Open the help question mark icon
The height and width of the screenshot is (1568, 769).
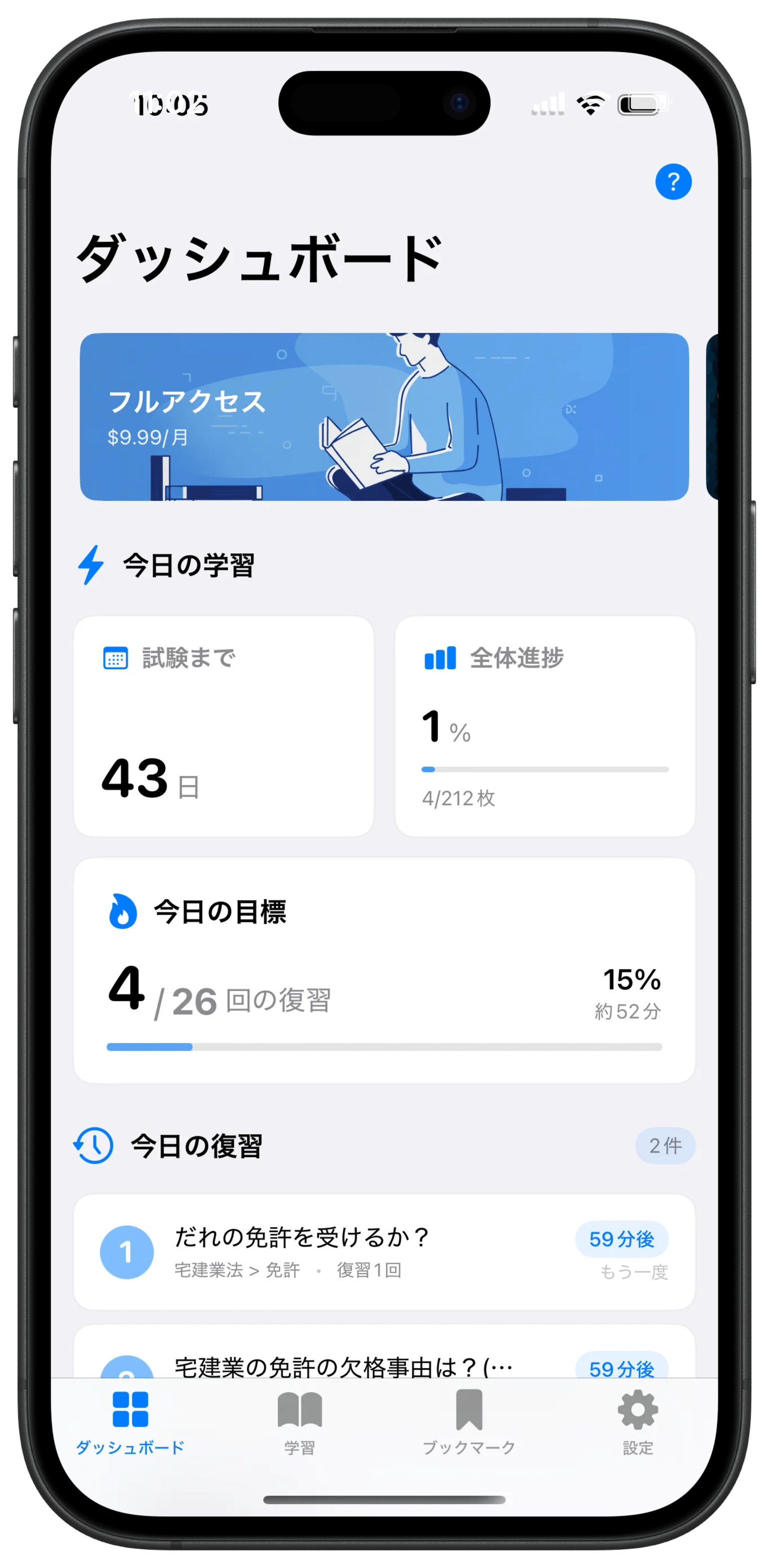673,181
